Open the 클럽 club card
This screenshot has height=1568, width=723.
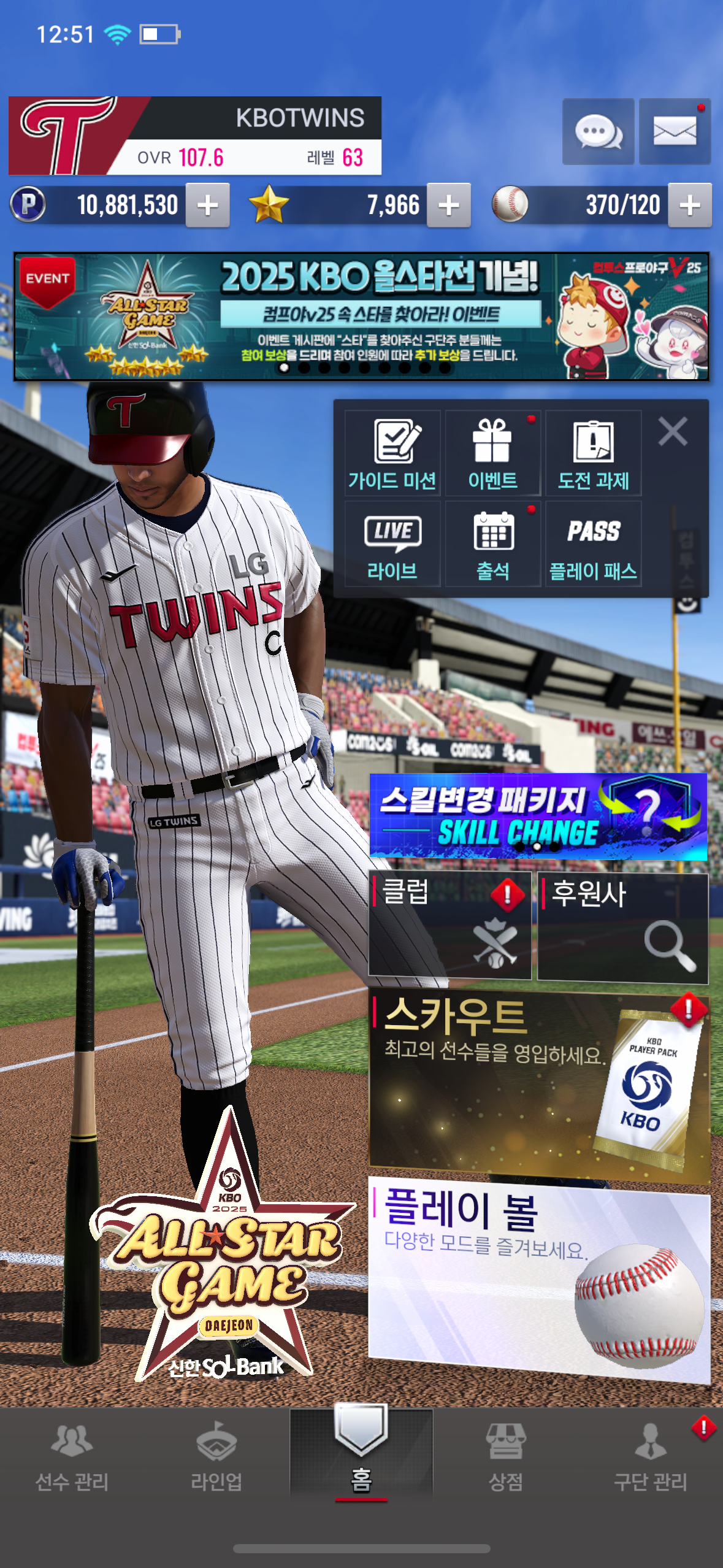click(449, 925)
